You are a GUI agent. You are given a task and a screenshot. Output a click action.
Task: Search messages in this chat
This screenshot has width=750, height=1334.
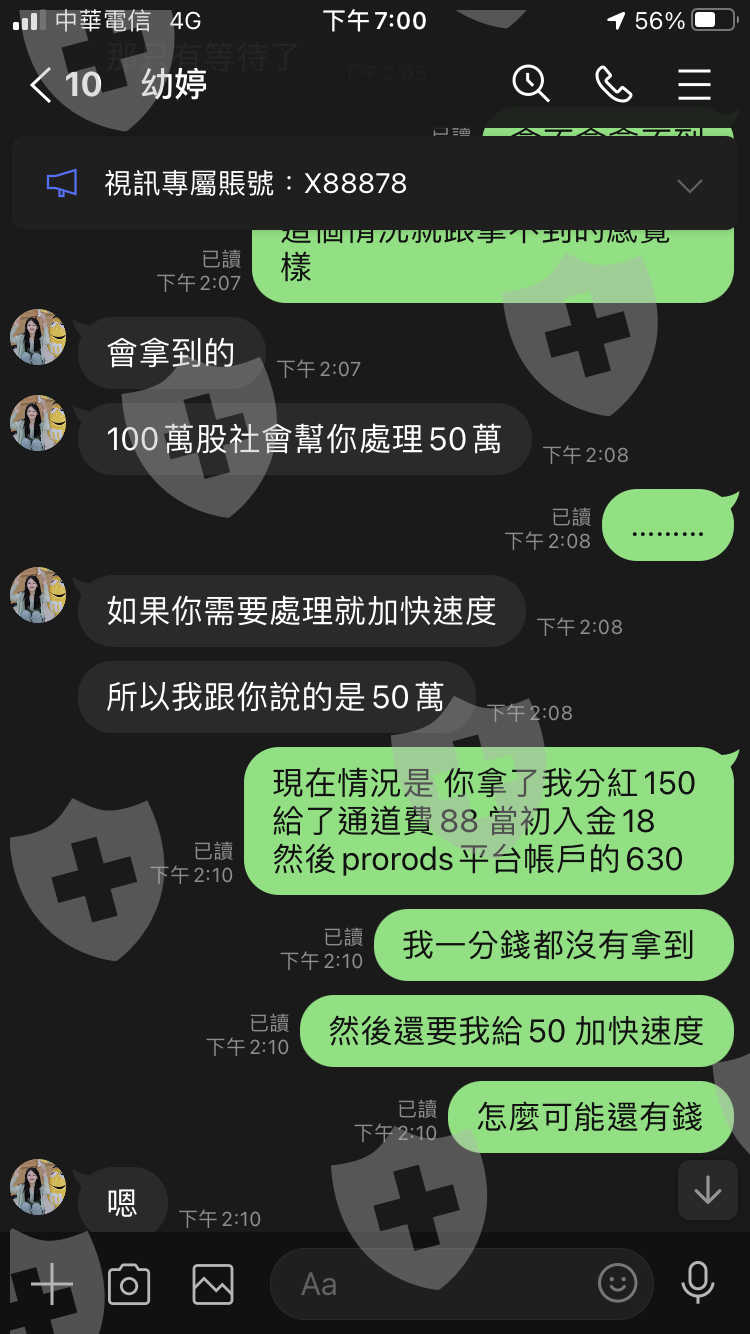tap(530, 84)
